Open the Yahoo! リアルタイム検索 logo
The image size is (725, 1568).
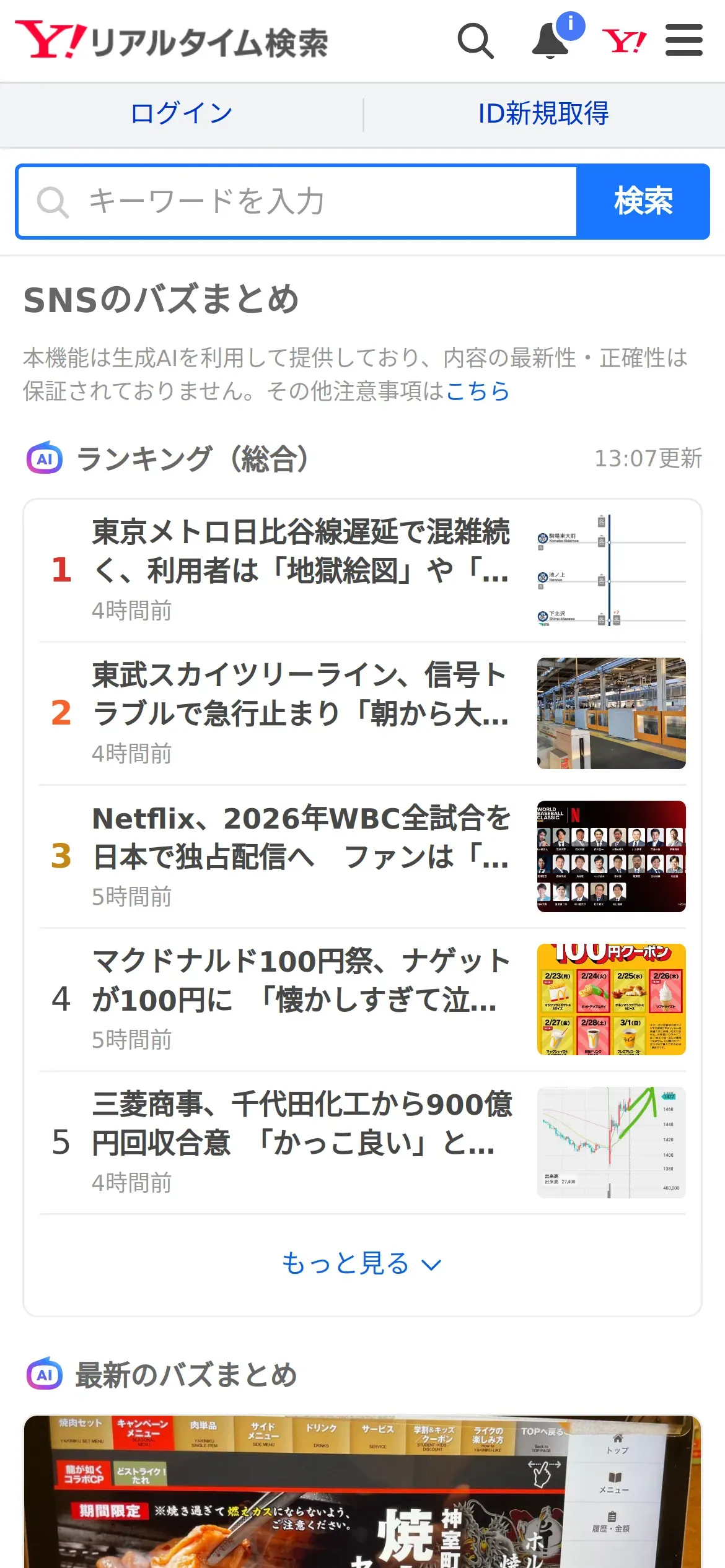172,41
